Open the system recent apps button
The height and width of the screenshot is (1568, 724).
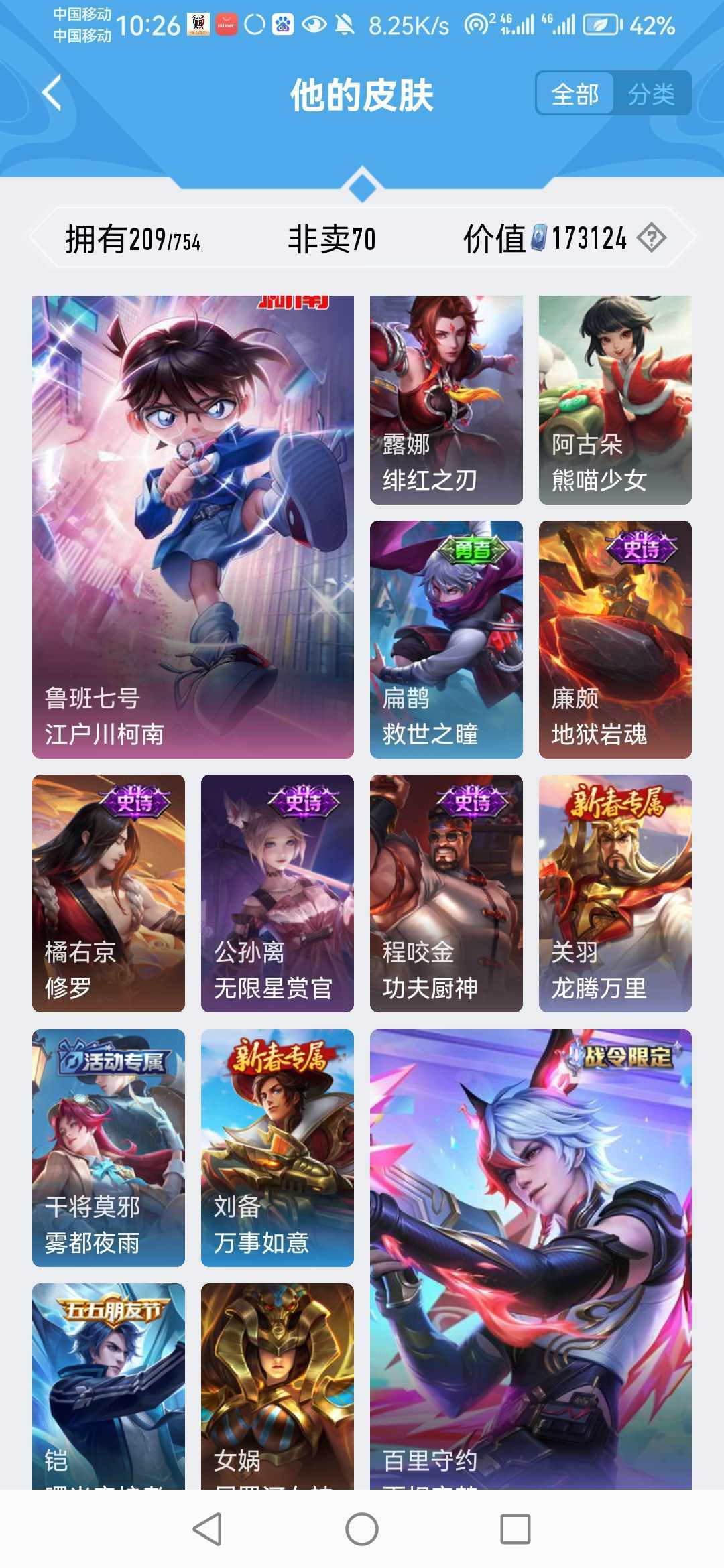516,1529
